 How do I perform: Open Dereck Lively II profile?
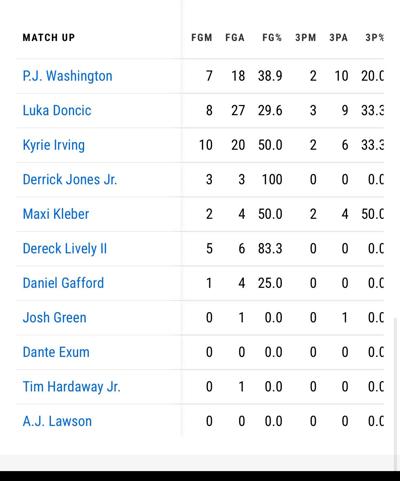tap(65, 249)
